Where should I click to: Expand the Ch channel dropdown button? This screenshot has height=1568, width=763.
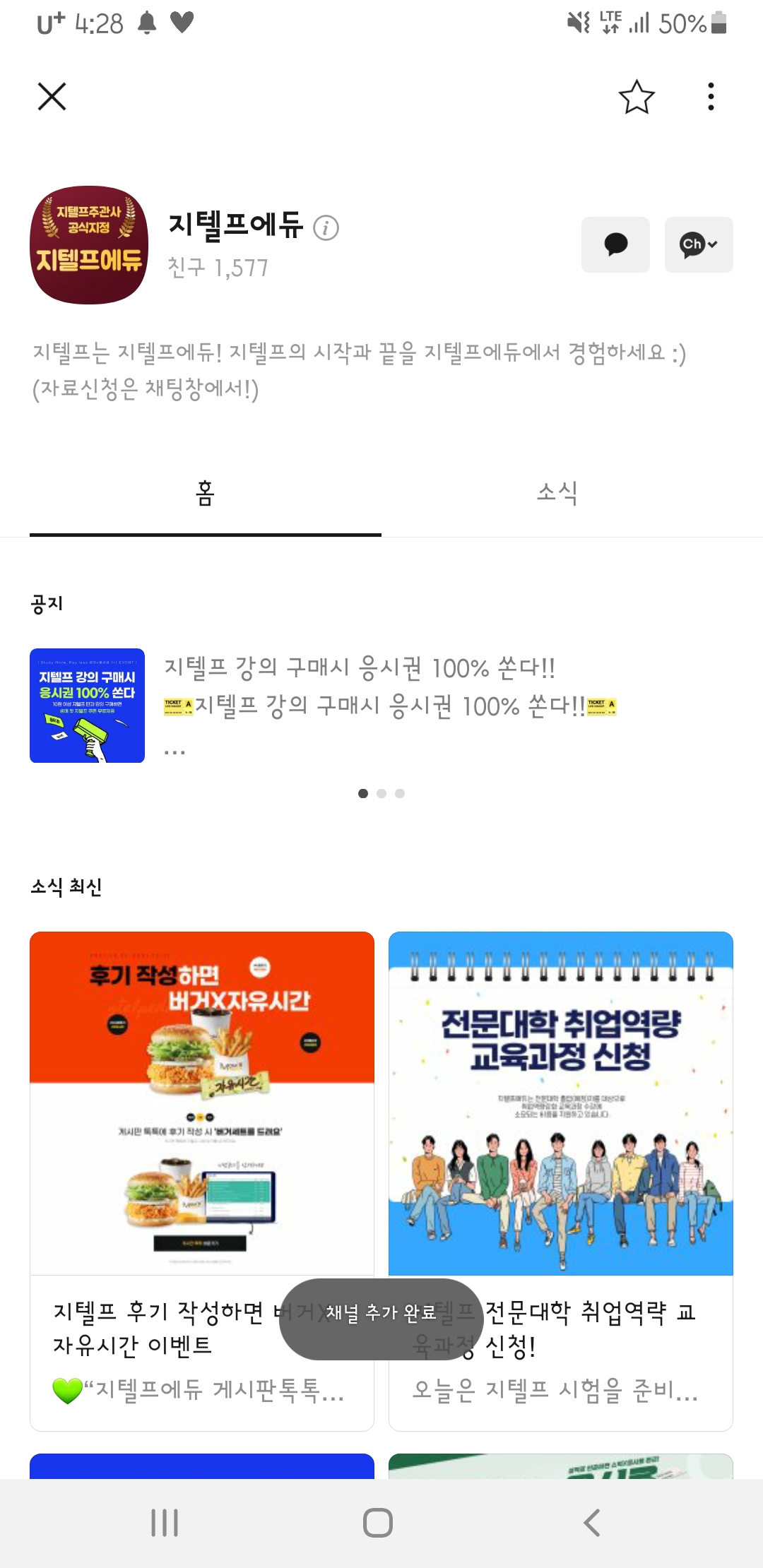point(698,244)
